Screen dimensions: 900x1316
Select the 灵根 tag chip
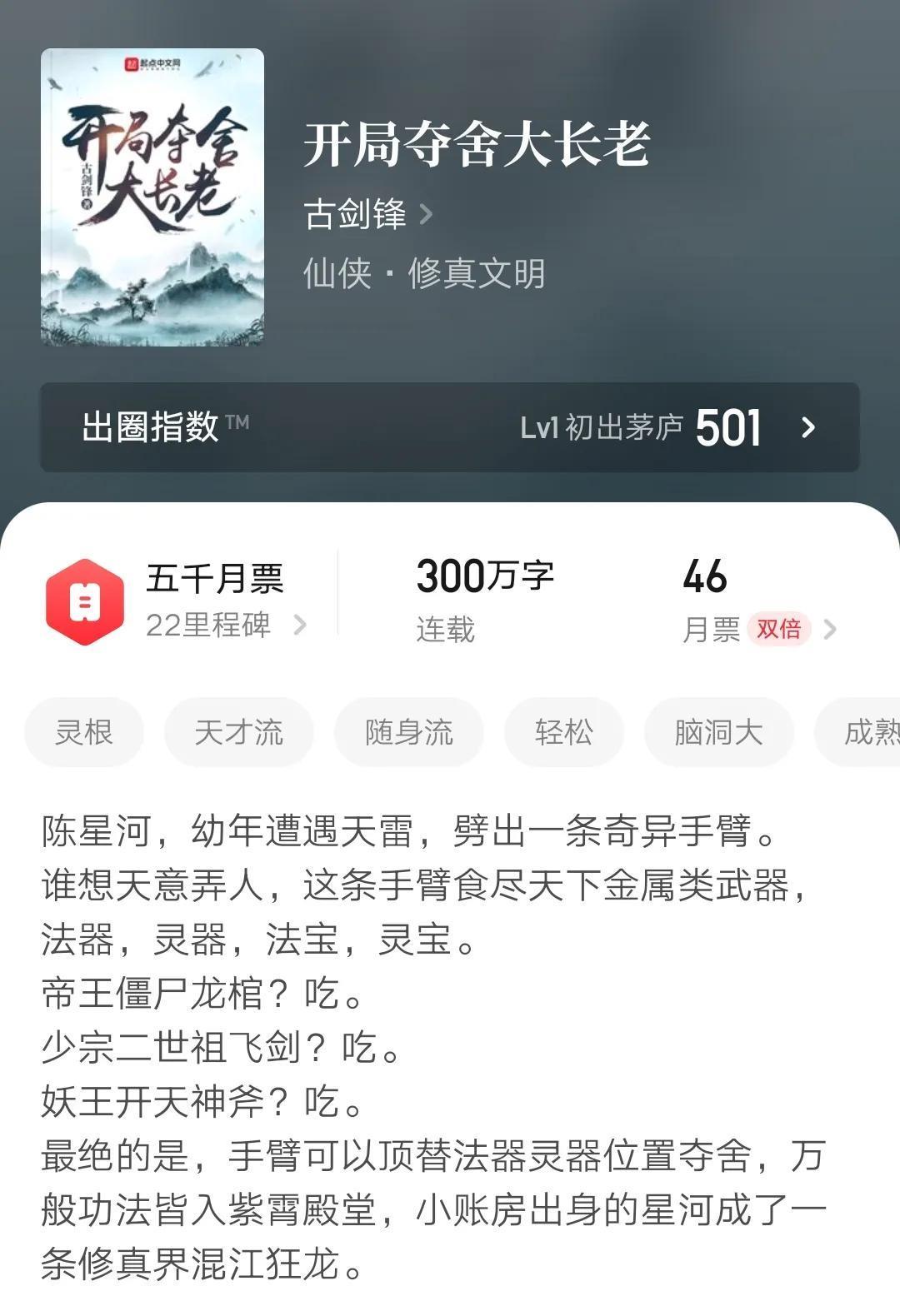click(83, 732)
